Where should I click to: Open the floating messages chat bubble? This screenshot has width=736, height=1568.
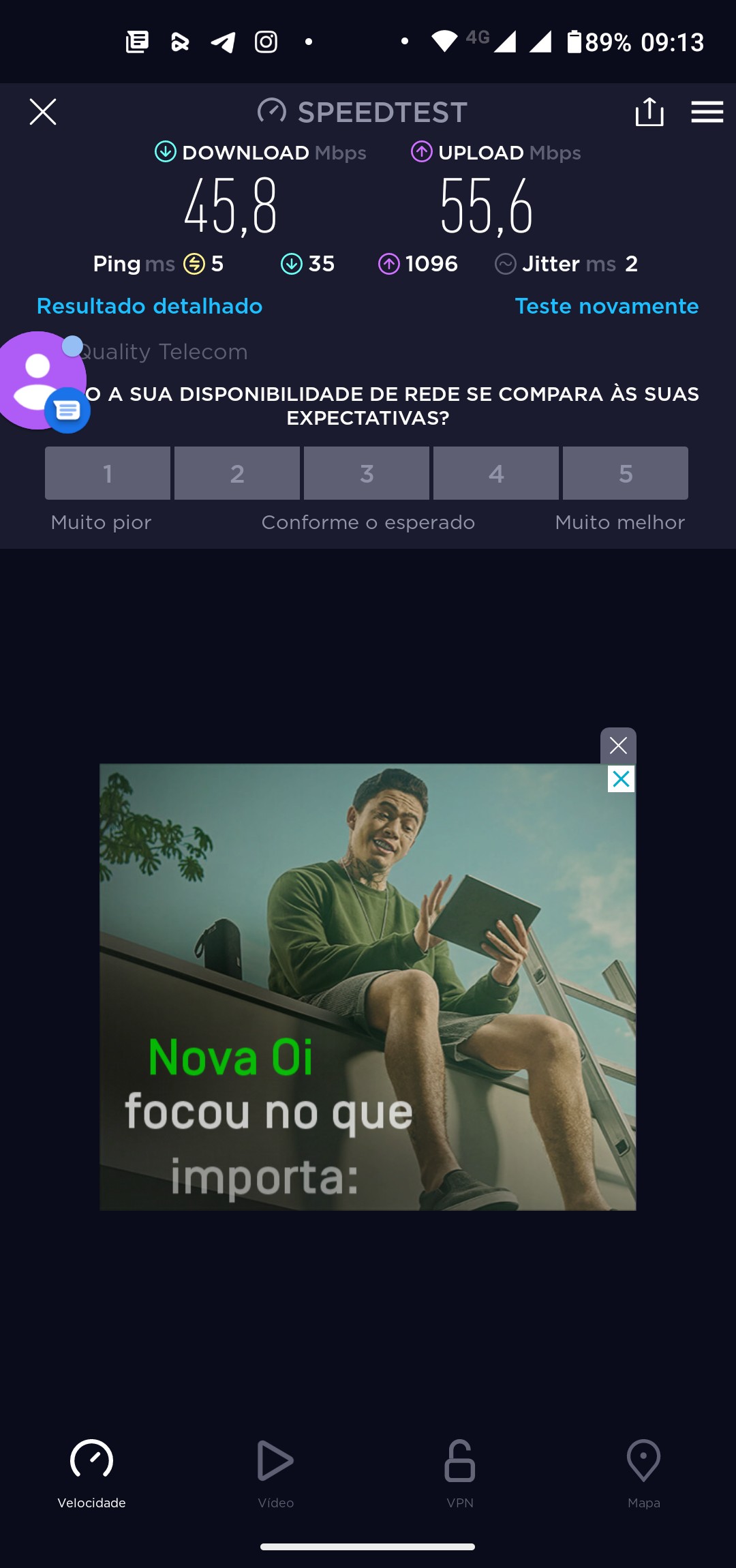click(x=41, y=380)
